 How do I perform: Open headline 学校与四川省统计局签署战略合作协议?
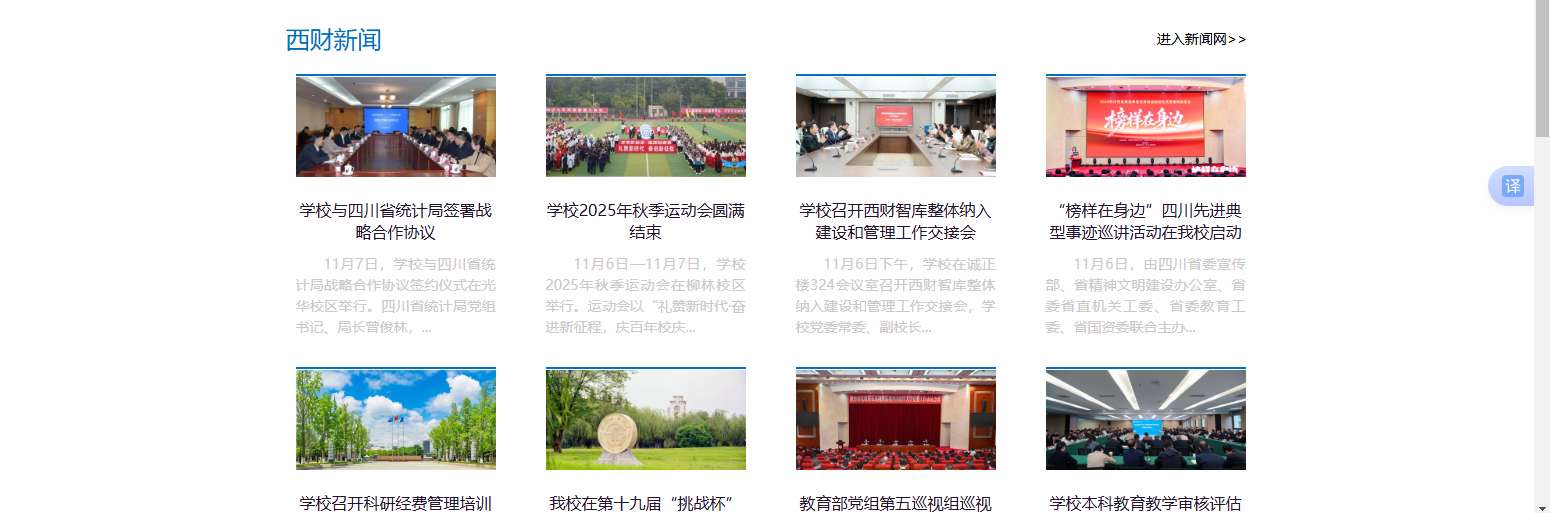click(396, 222)
